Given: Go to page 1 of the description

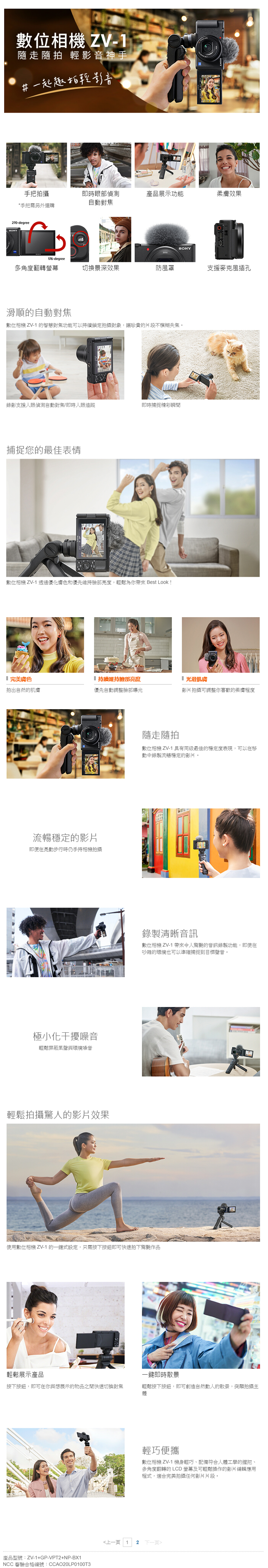Looking at the screenshot, I should (x=127, y=1542).
